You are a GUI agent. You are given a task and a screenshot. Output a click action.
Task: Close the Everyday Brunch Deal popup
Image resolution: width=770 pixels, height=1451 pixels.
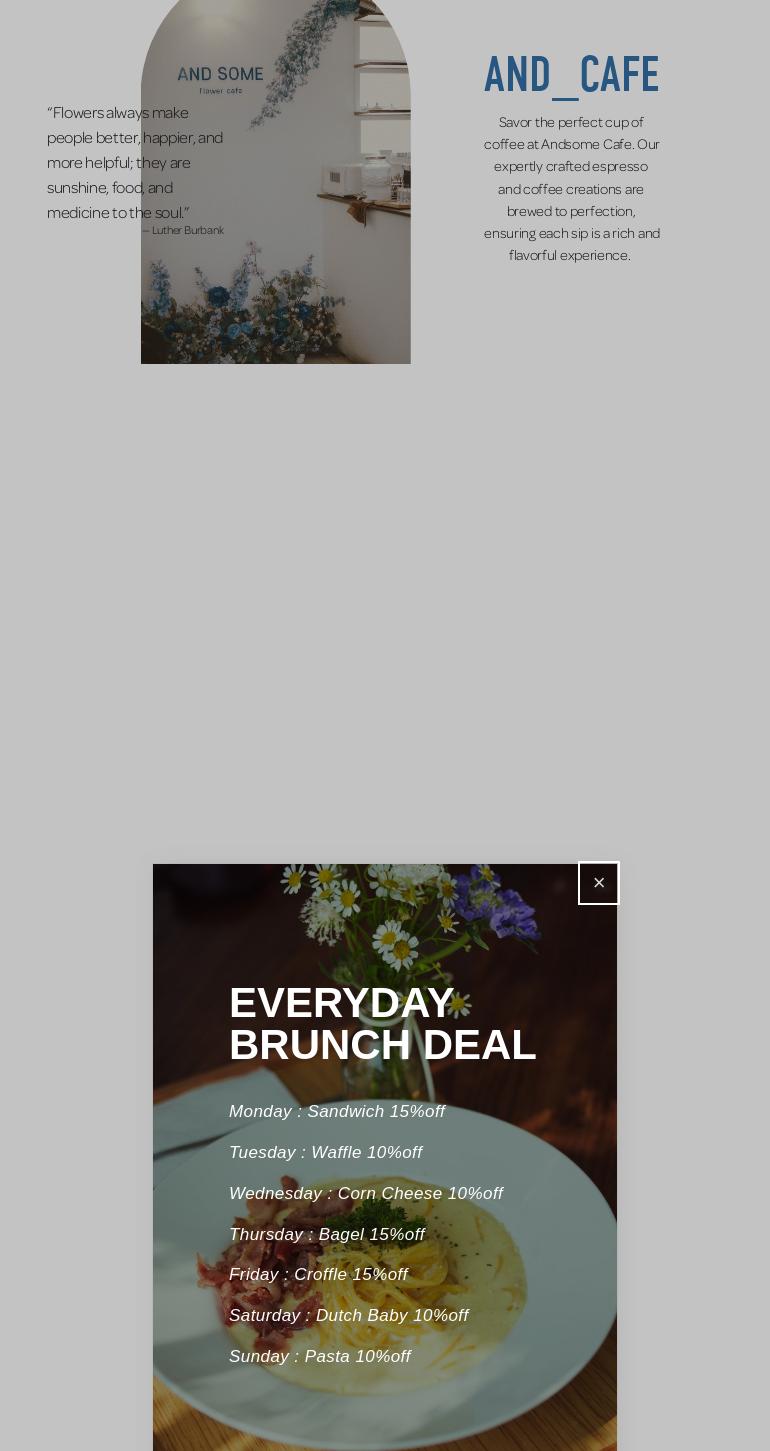[598, 883]
